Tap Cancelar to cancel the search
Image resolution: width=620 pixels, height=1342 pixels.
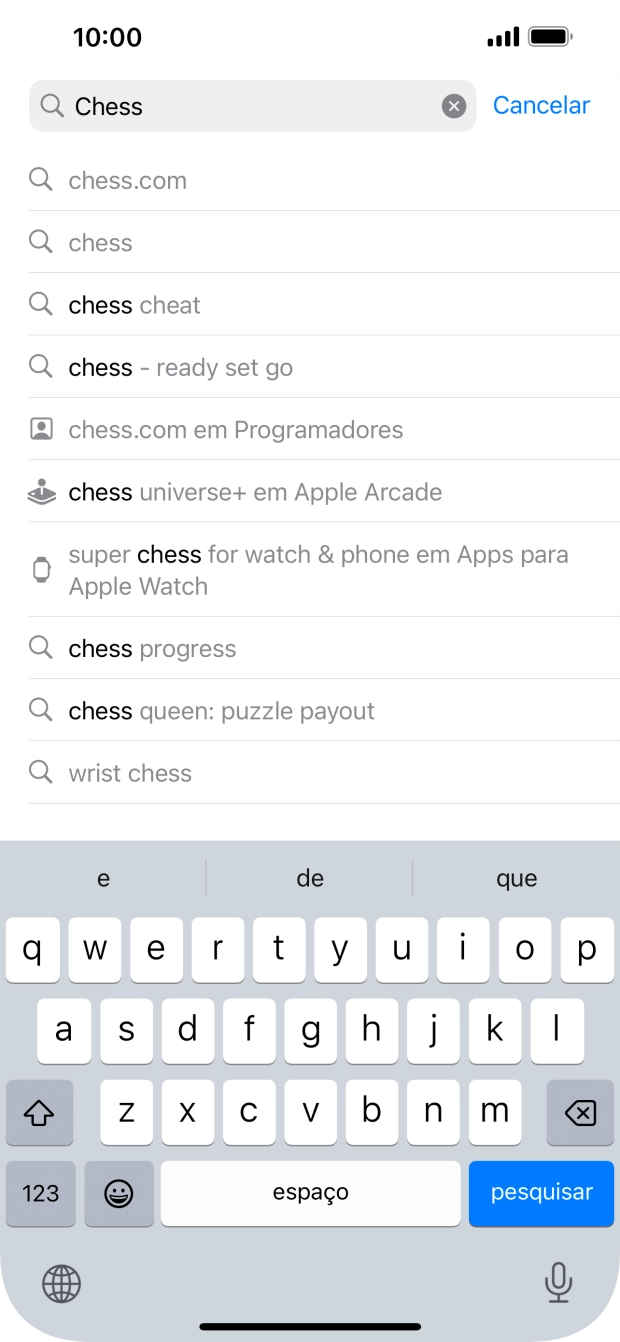pyautogui.click(x=541, y=105)
